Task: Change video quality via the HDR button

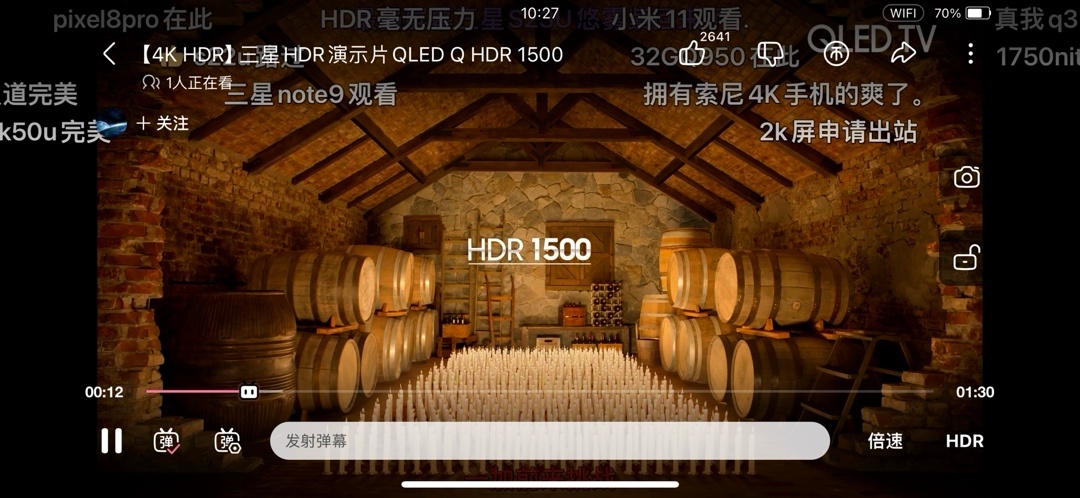Action: [x=964, y=441]
